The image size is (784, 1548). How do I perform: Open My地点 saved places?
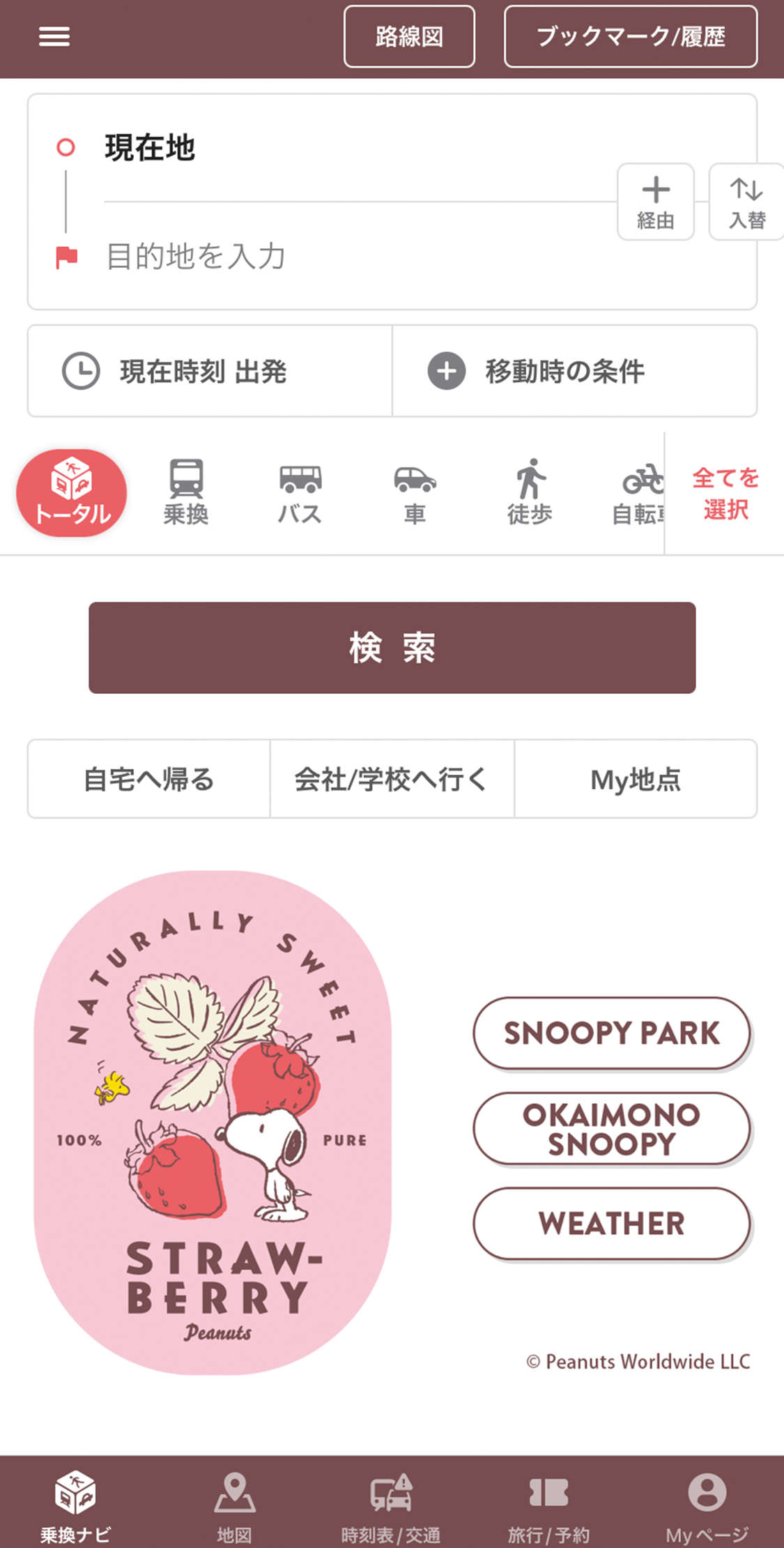(636, 779)
